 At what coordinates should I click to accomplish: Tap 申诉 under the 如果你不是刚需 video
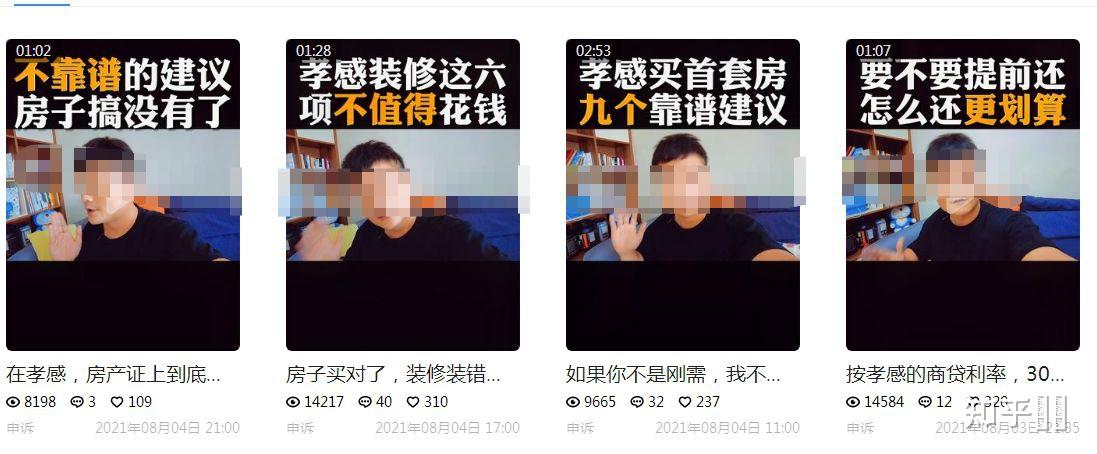(580, 428)
